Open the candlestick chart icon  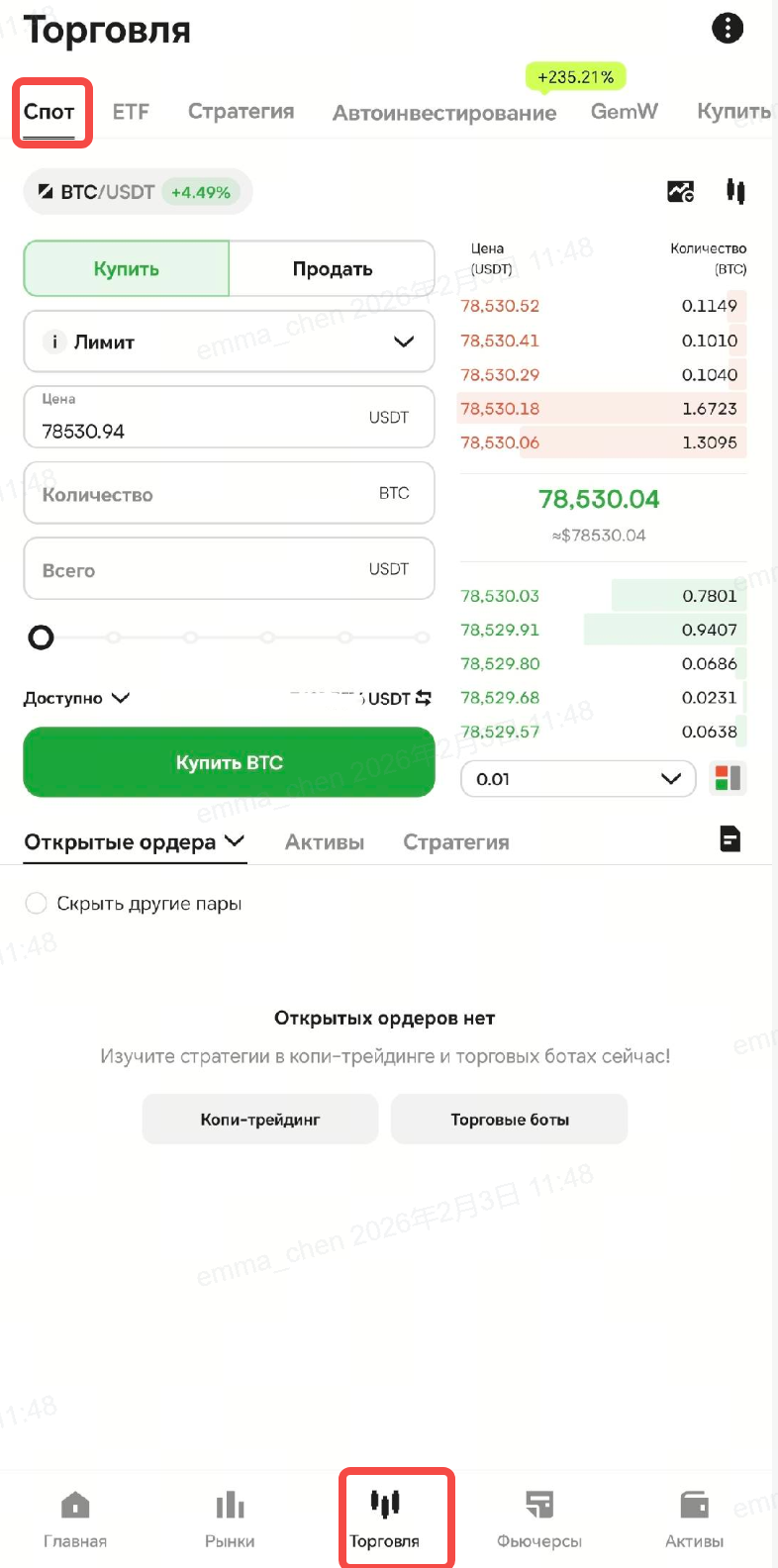[x=735, y=191]
